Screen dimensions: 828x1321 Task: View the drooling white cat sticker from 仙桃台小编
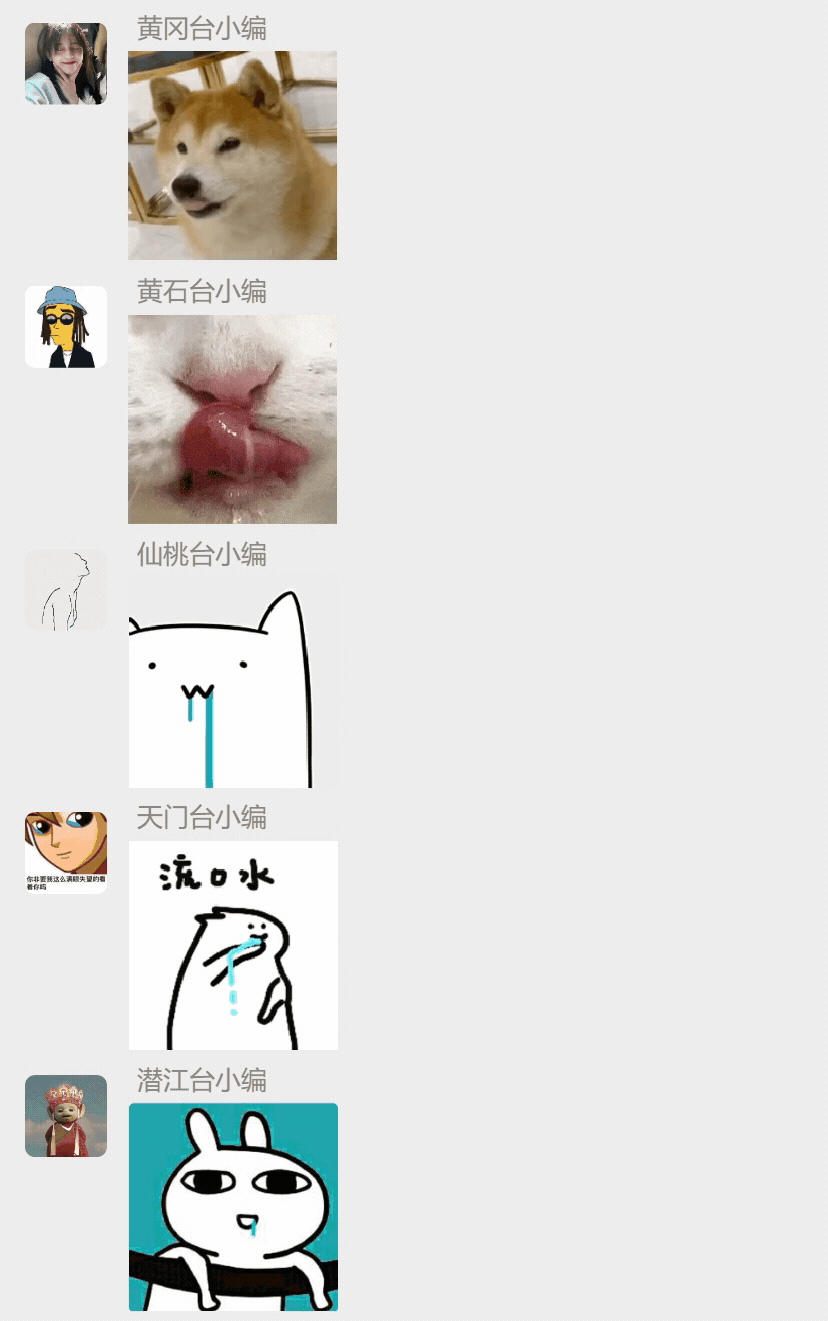point(232,682)
